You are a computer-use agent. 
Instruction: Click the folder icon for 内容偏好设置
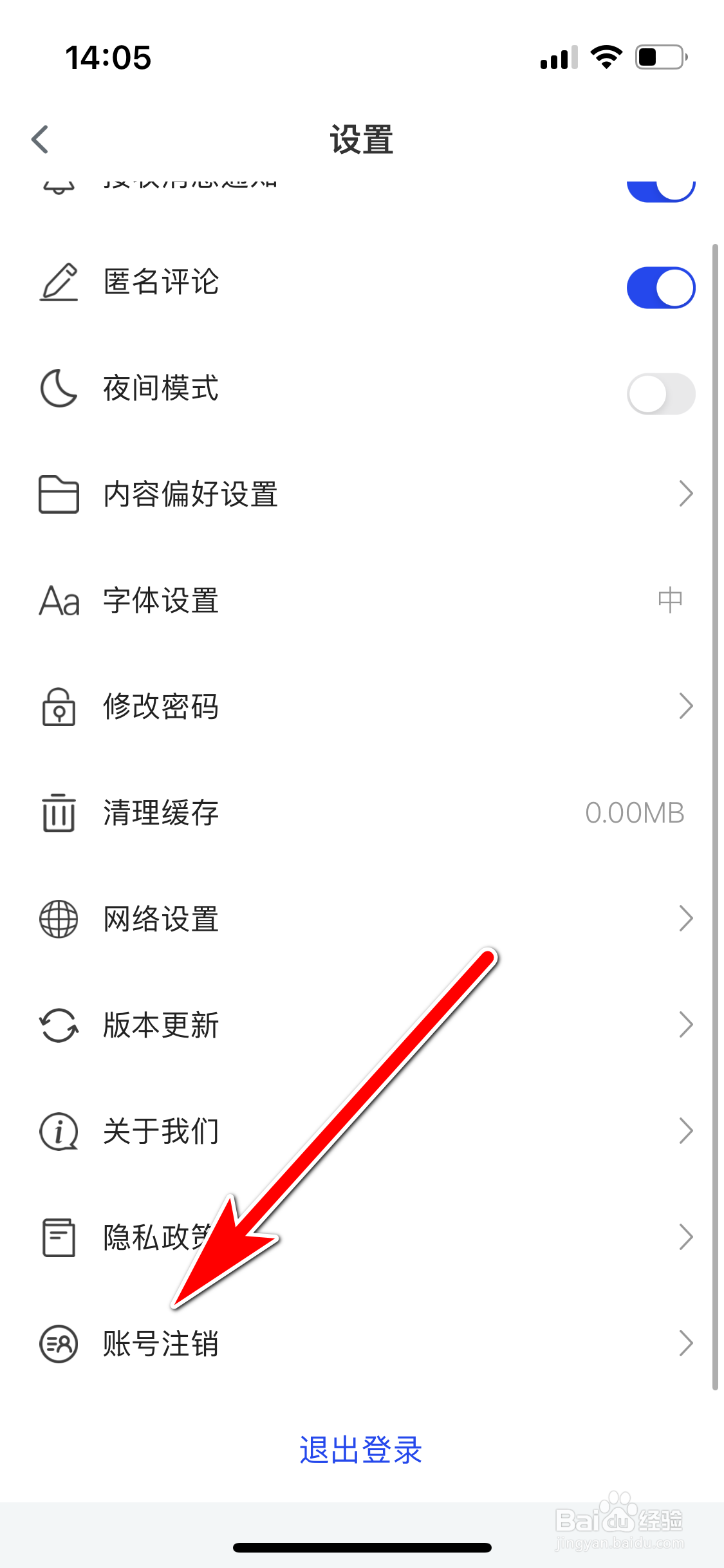click(57, 494)
